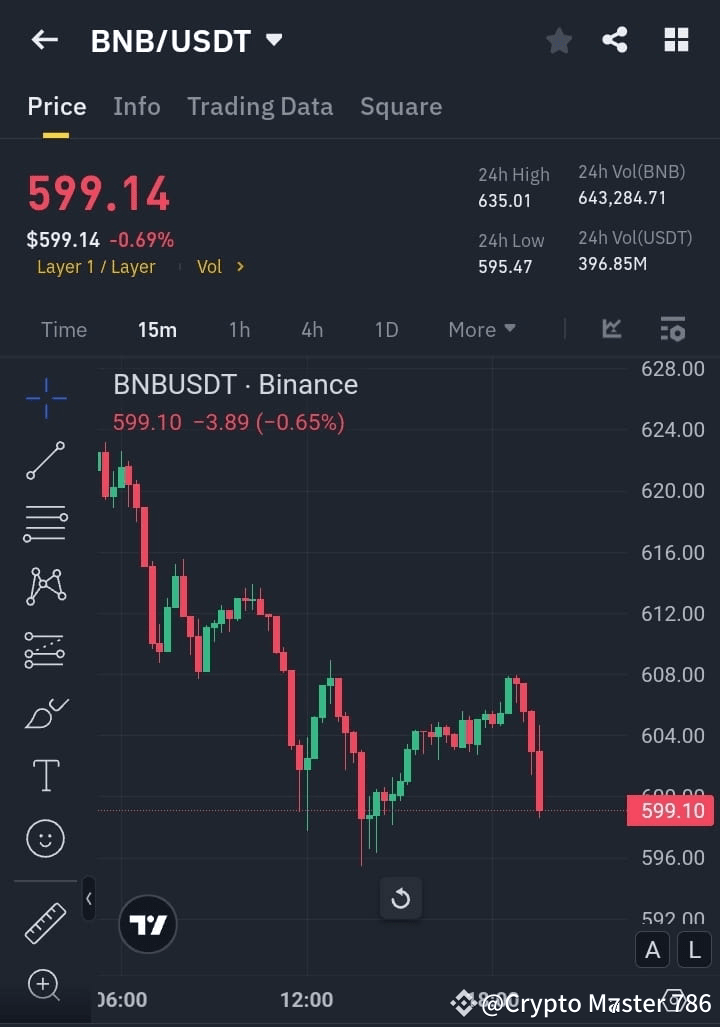
Task: Reset the chart view with refresh button
Action: point(400,898)
